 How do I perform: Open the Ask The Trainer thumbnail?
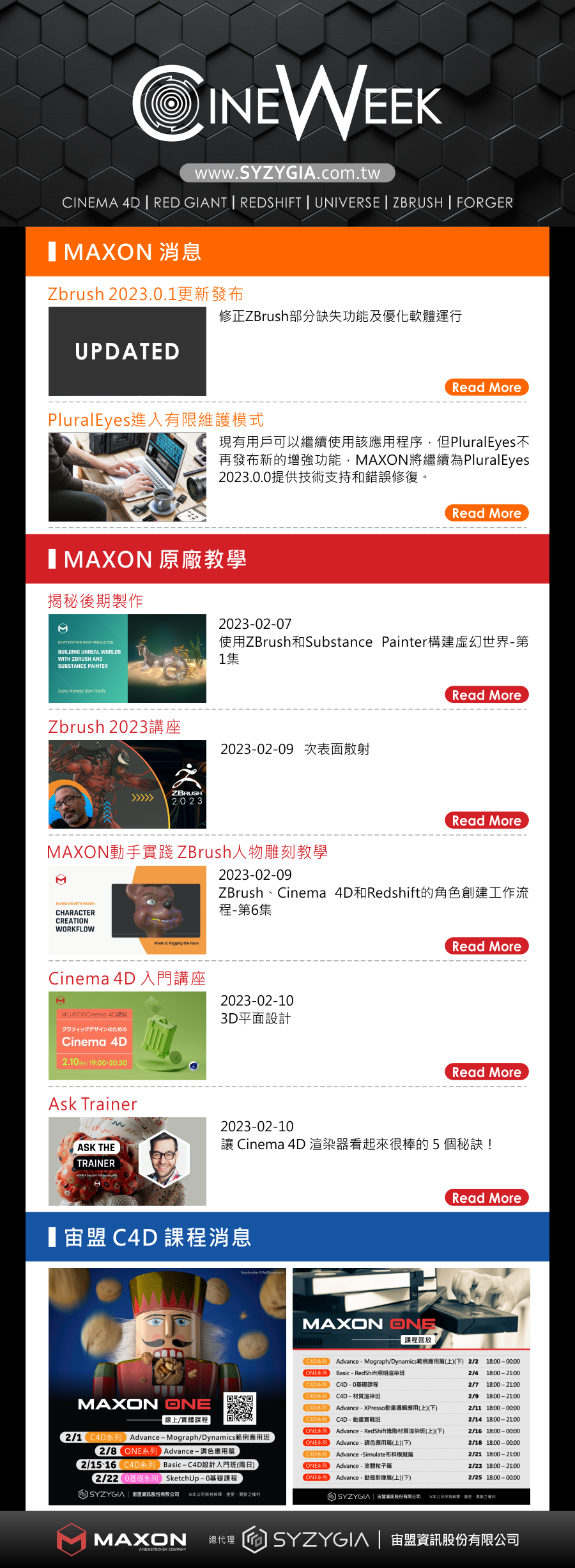click(127, 1161)
